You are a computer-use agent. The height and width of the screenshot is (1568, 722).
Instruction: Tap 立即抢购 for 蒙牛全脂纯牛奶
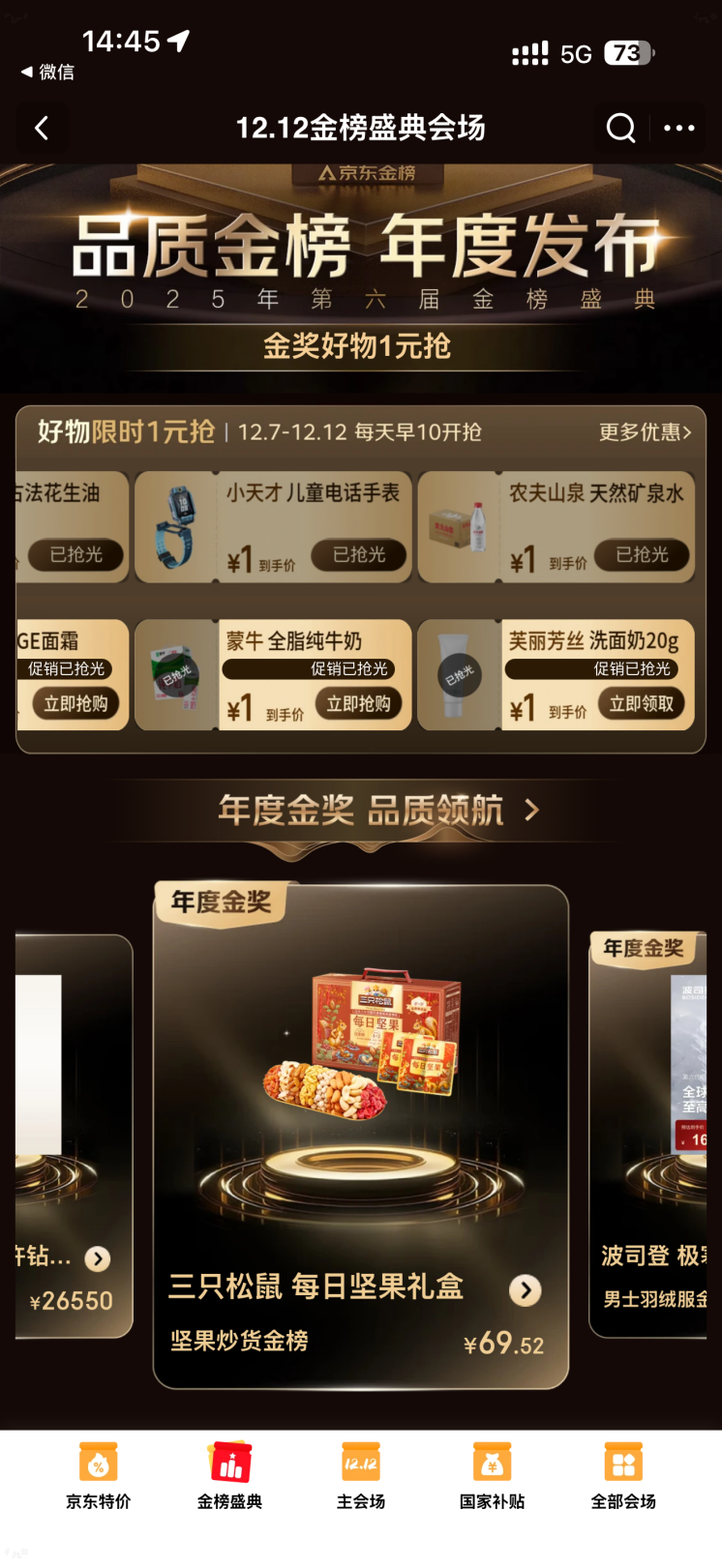tap(358, 704)
